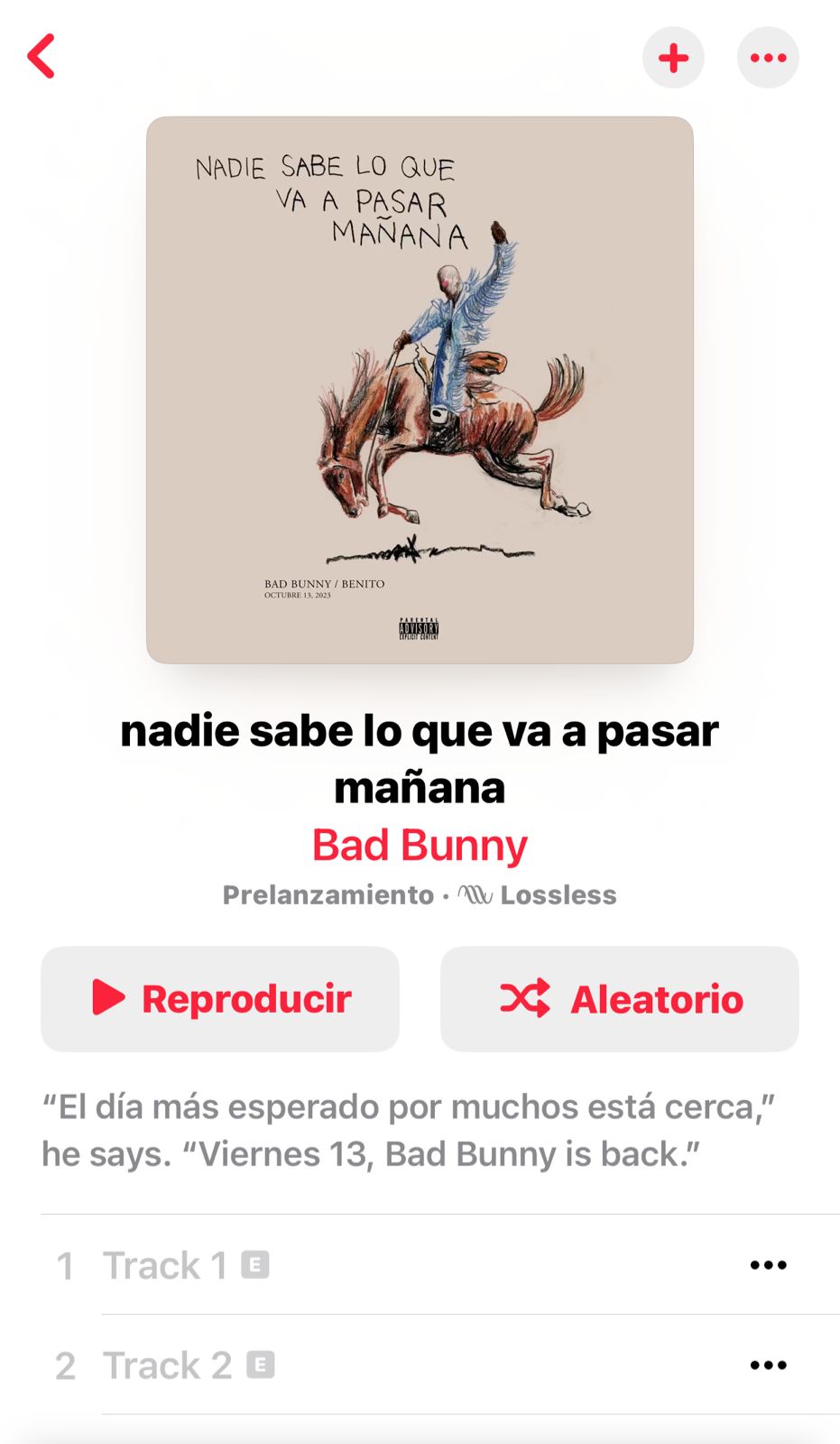Viewport: 840px width, 1444px height.
Task: Start shuffle play with Aleatorio
Action: (x=619, y=998)
